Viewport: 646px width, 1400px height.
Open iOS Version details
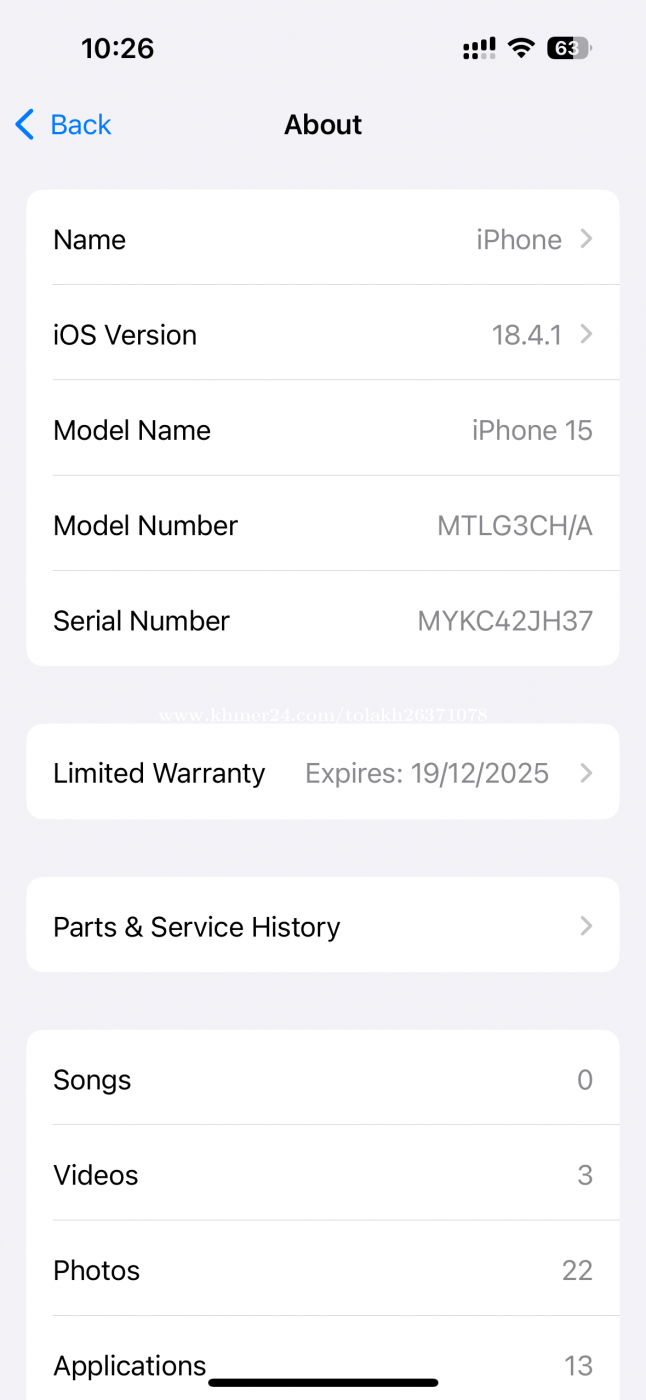click(323, 333)
